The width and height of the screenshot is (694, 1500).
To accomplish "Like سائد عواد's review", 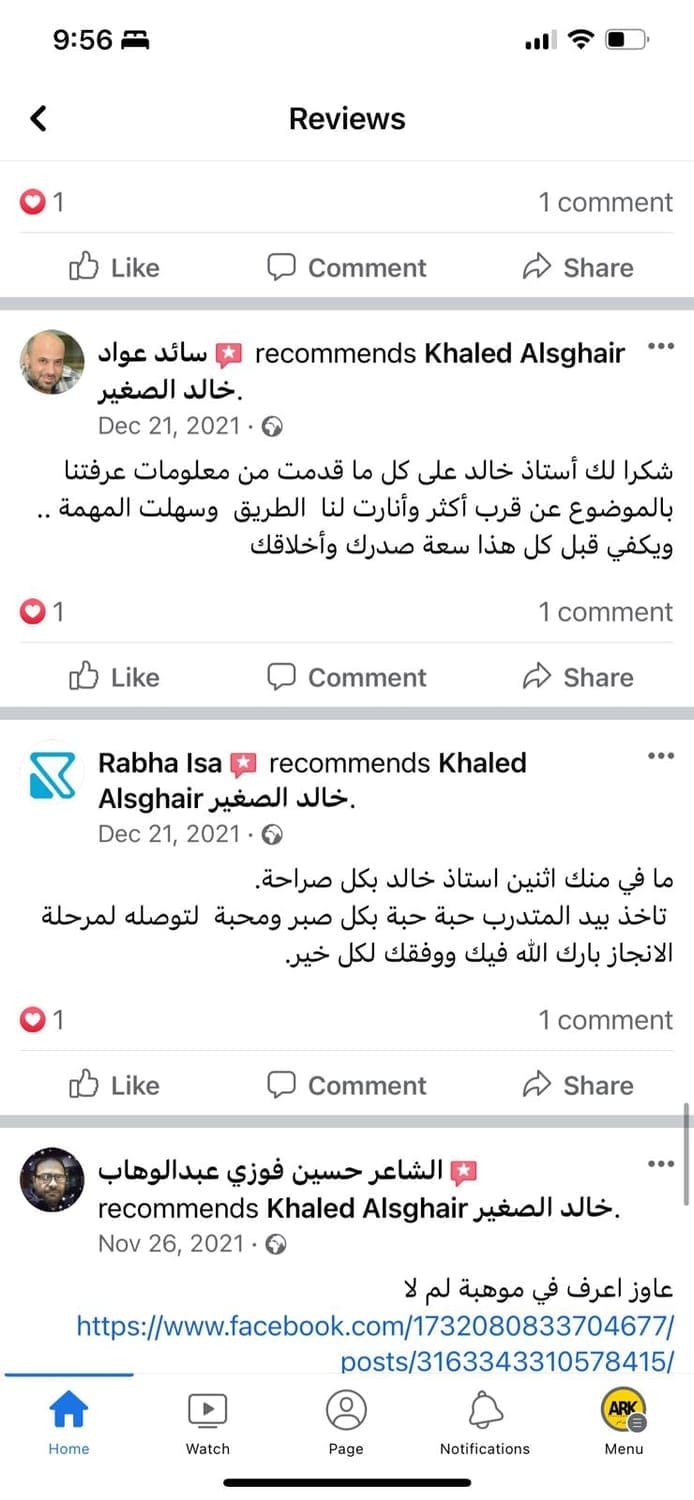I will coord(114,677).
